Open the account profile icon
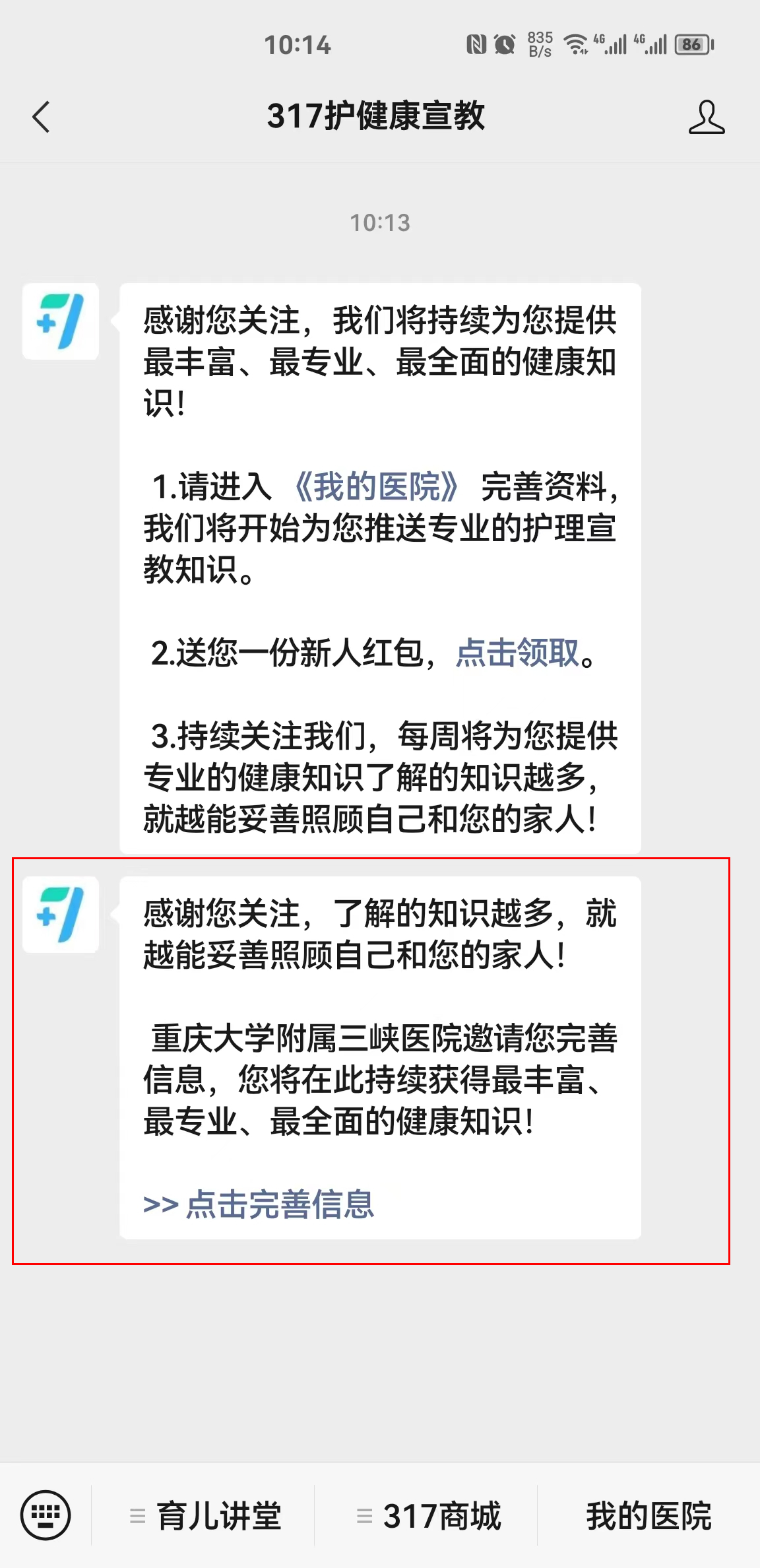The image size is (760, 1568). coord(706,117)
